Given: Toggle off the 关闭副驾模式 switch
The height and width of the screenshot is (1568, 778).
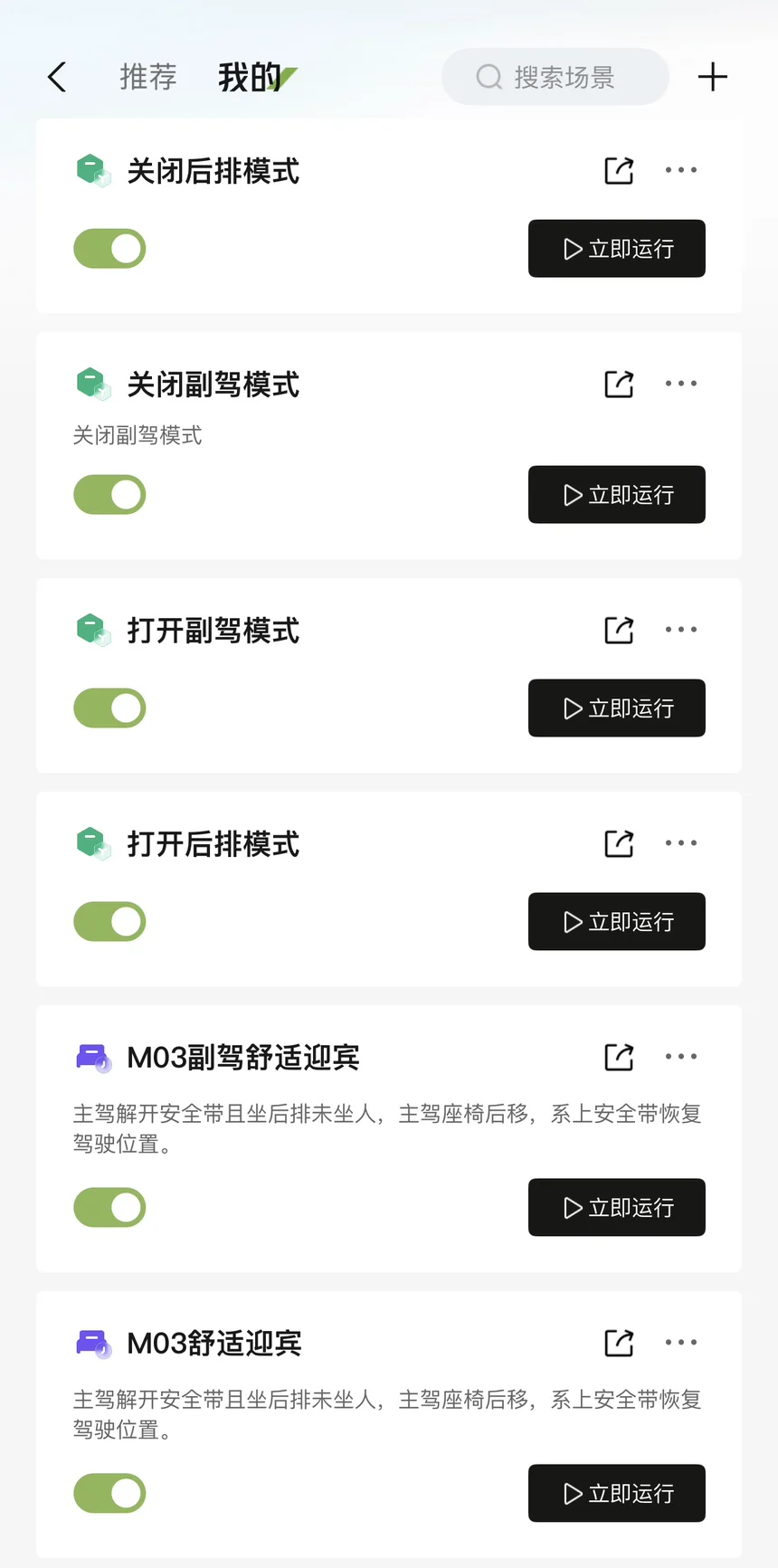Looking at the screenshot, I should point(109,495).
